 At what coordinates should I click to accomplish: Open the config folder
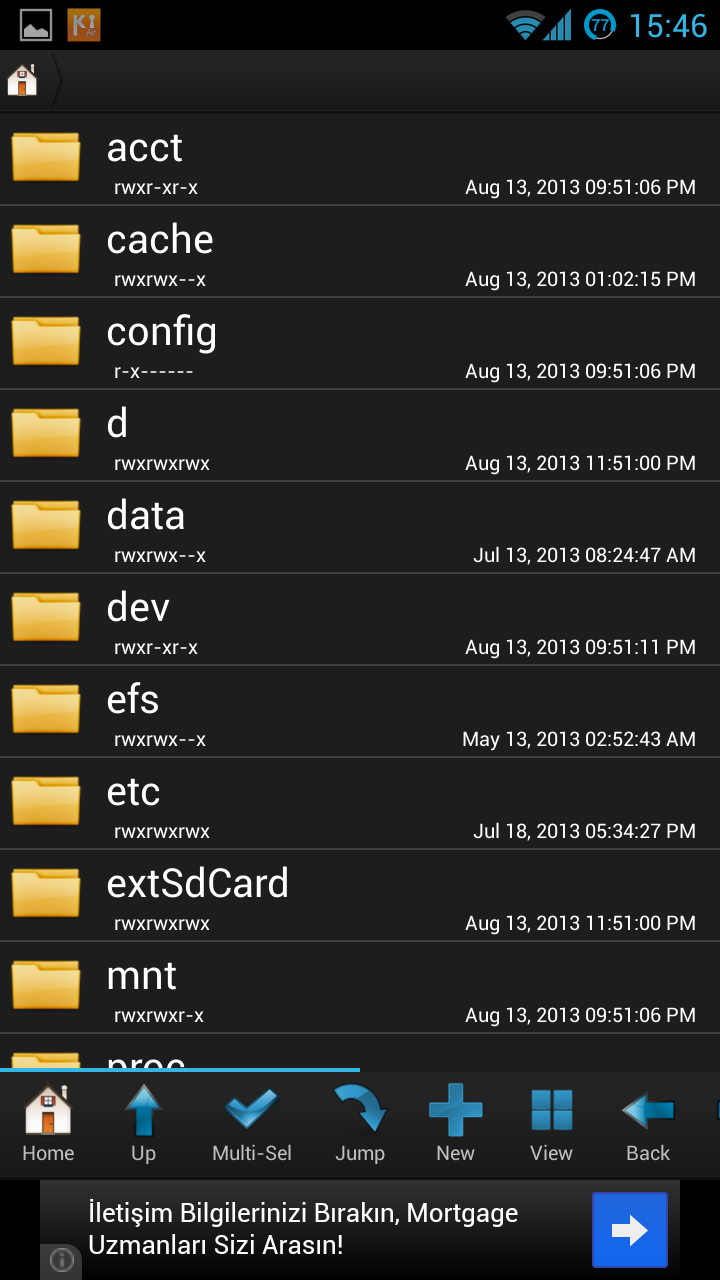[x=360, y=344]
